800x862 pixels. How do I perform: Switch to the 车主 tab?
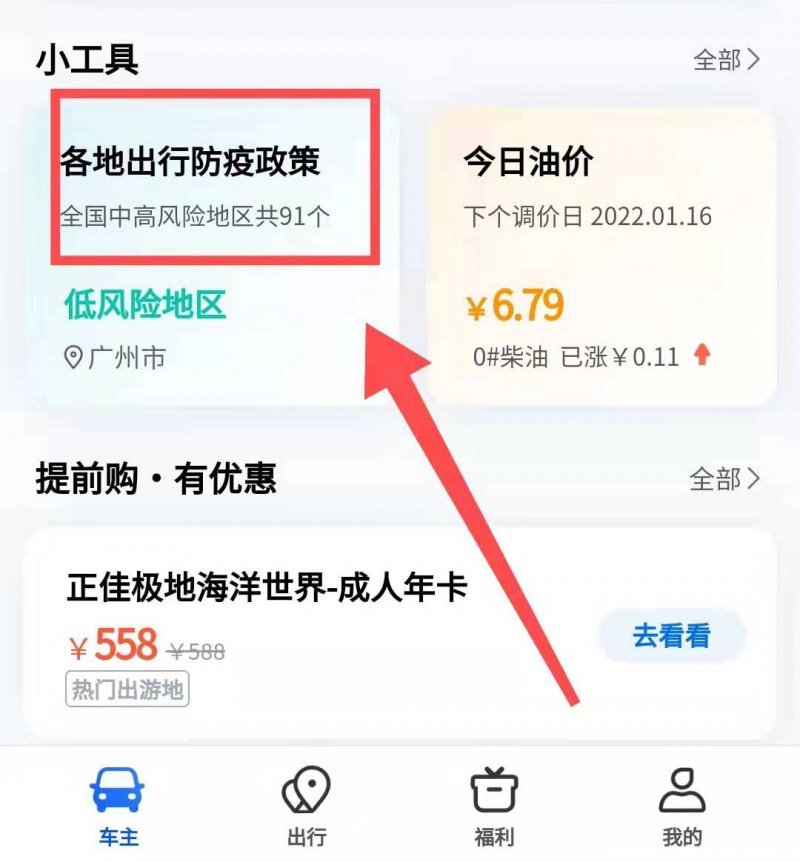click(118, 806)
